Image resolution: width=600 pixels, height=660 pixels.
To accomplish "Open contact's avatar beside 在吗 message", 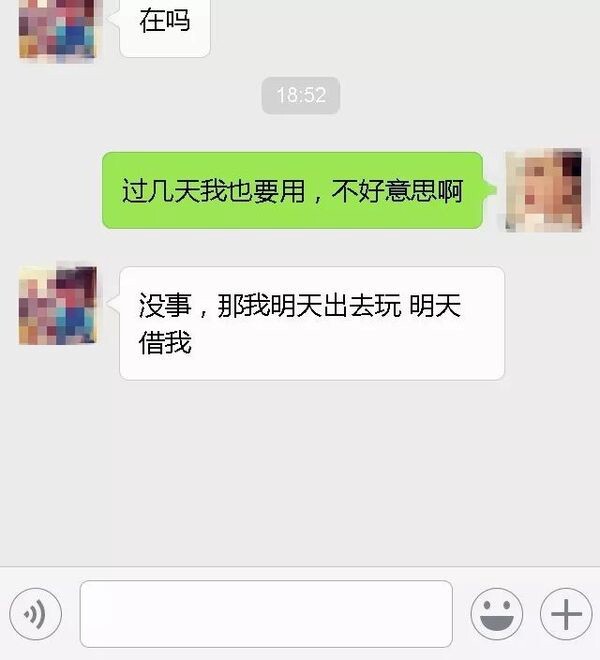I will pyautogui.click(x=58, y=28).
